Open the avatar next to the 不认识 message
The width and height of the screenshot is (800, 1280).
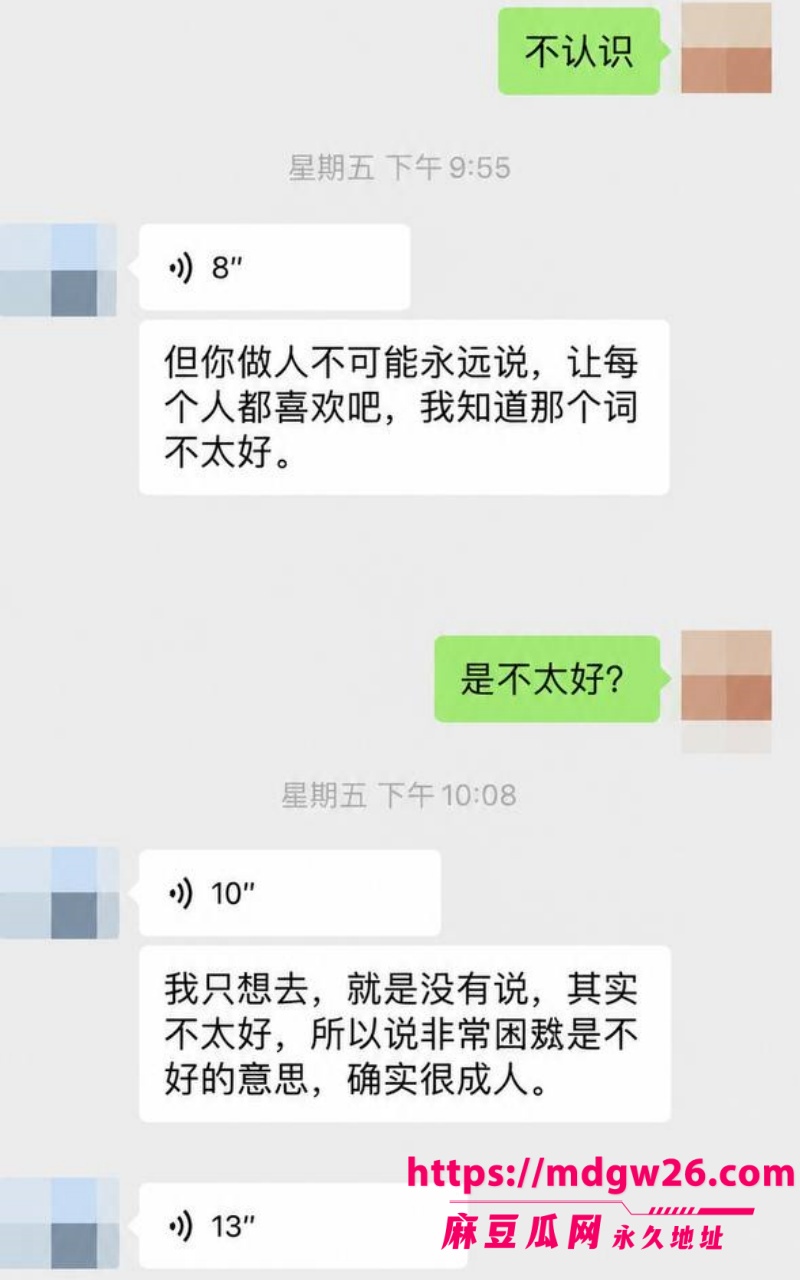(x=726, y=47)
